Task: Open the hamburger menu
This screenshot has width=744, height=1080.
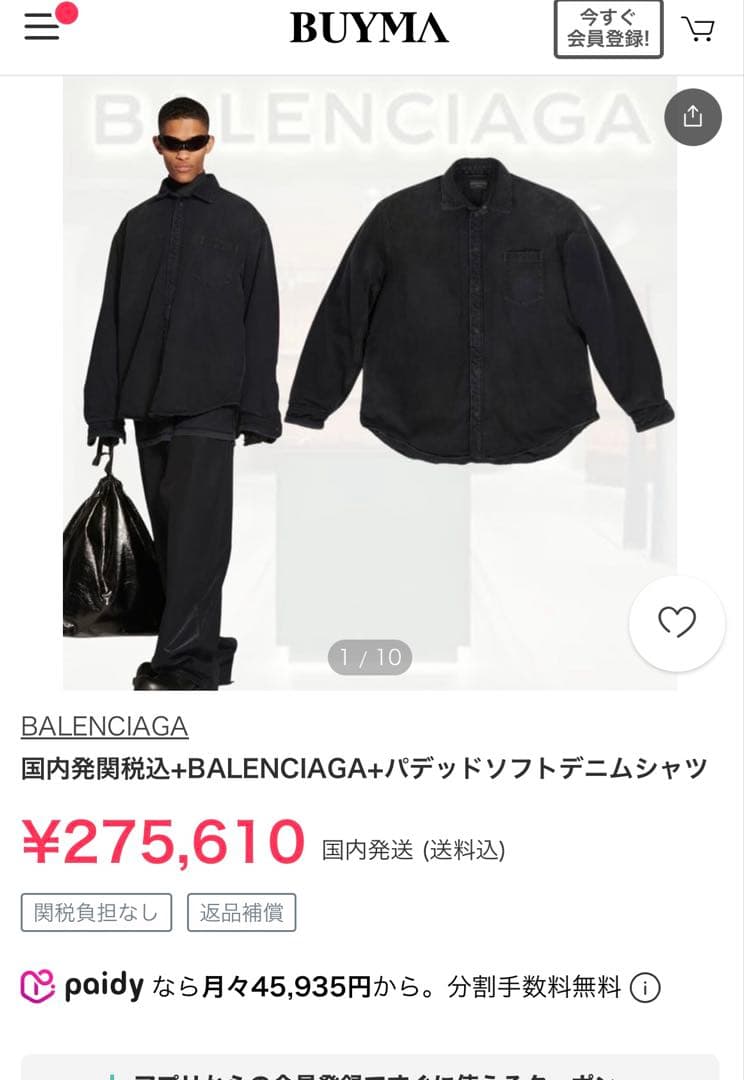Action: [x=42, y=27]
